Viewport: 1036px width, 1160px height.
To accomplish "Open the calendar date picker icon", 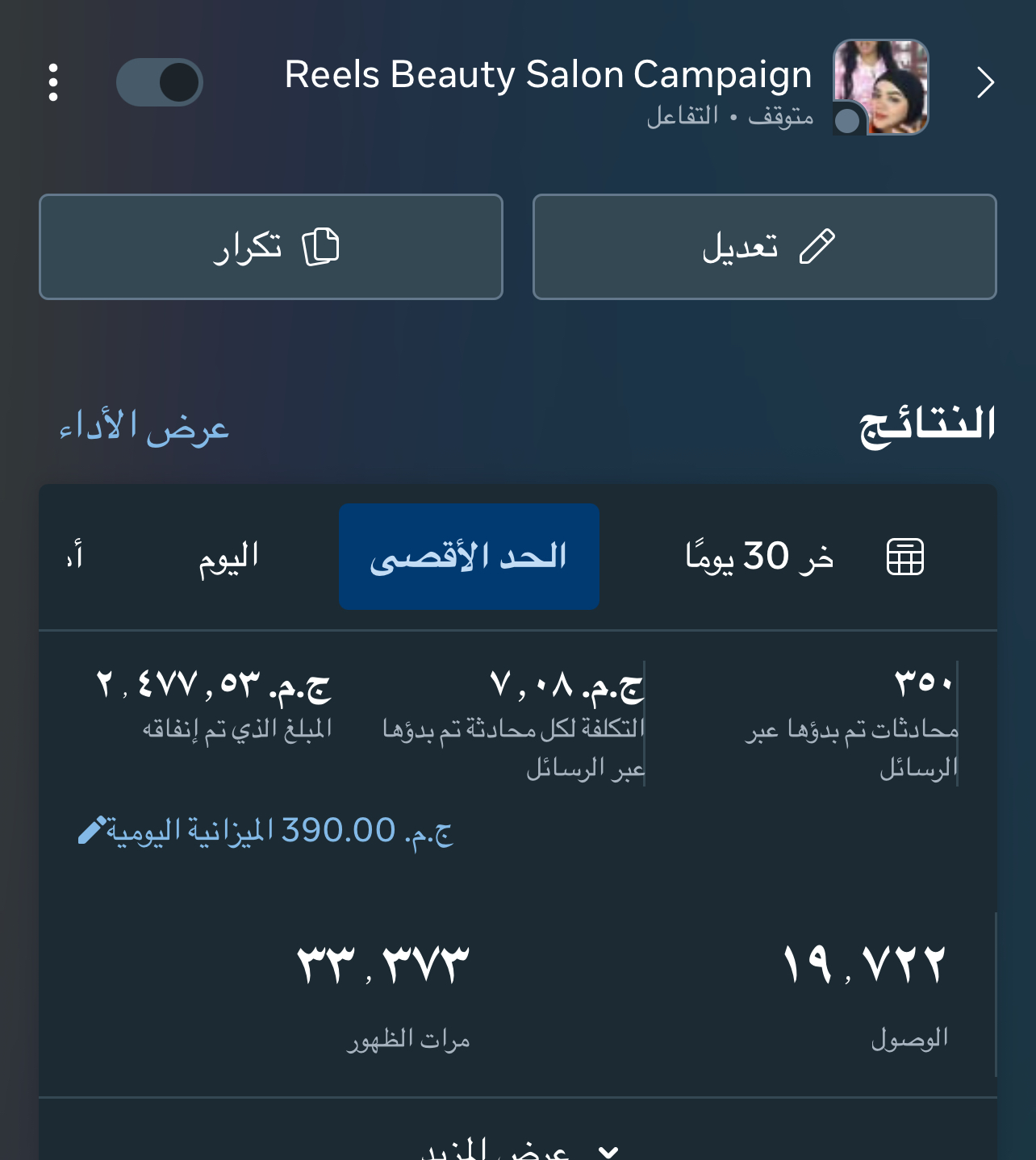I will coord(904,557).
